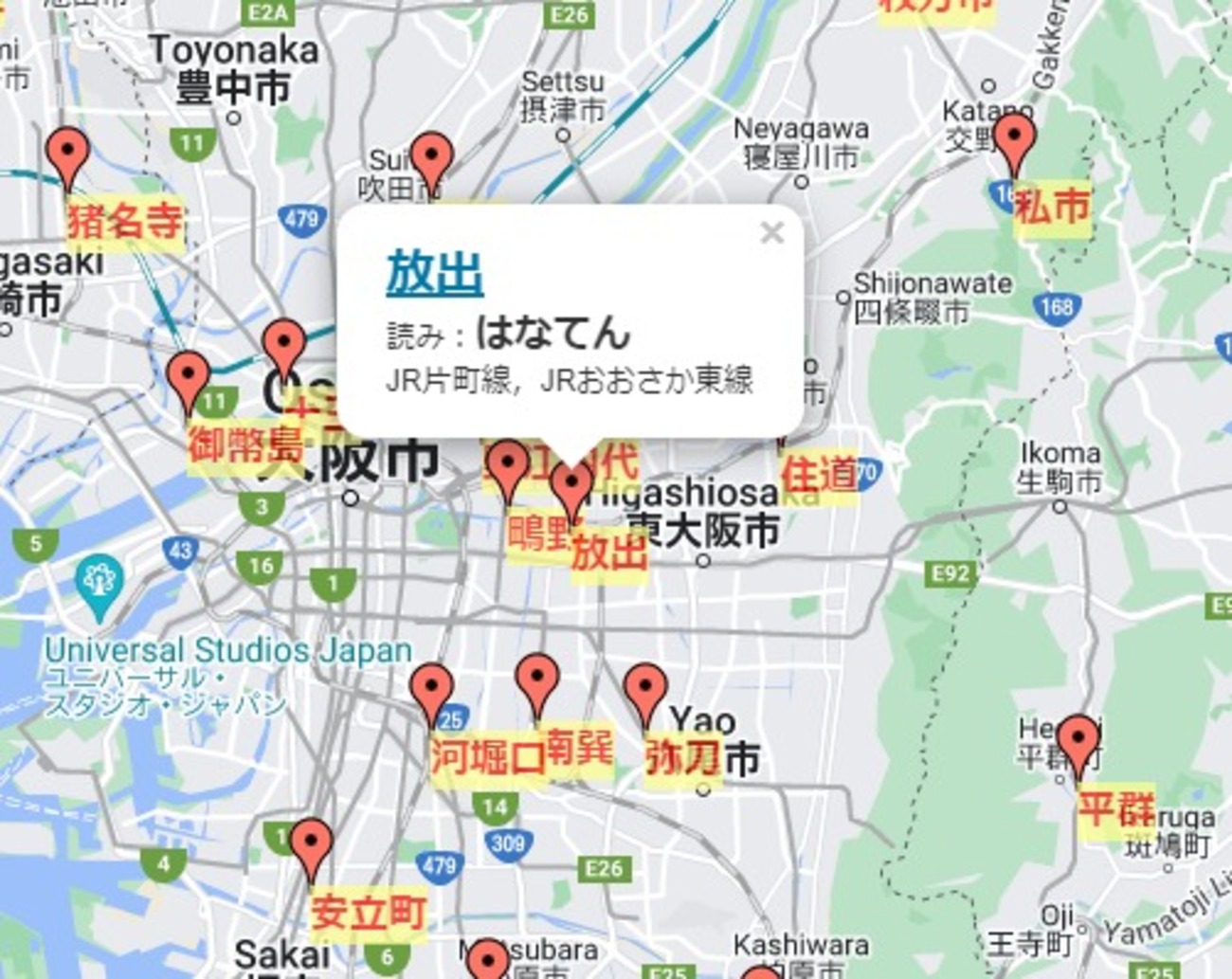Close the 放出 info popup
The width and height of the screenshot is (1232, 979).
[x=772, y=232]
